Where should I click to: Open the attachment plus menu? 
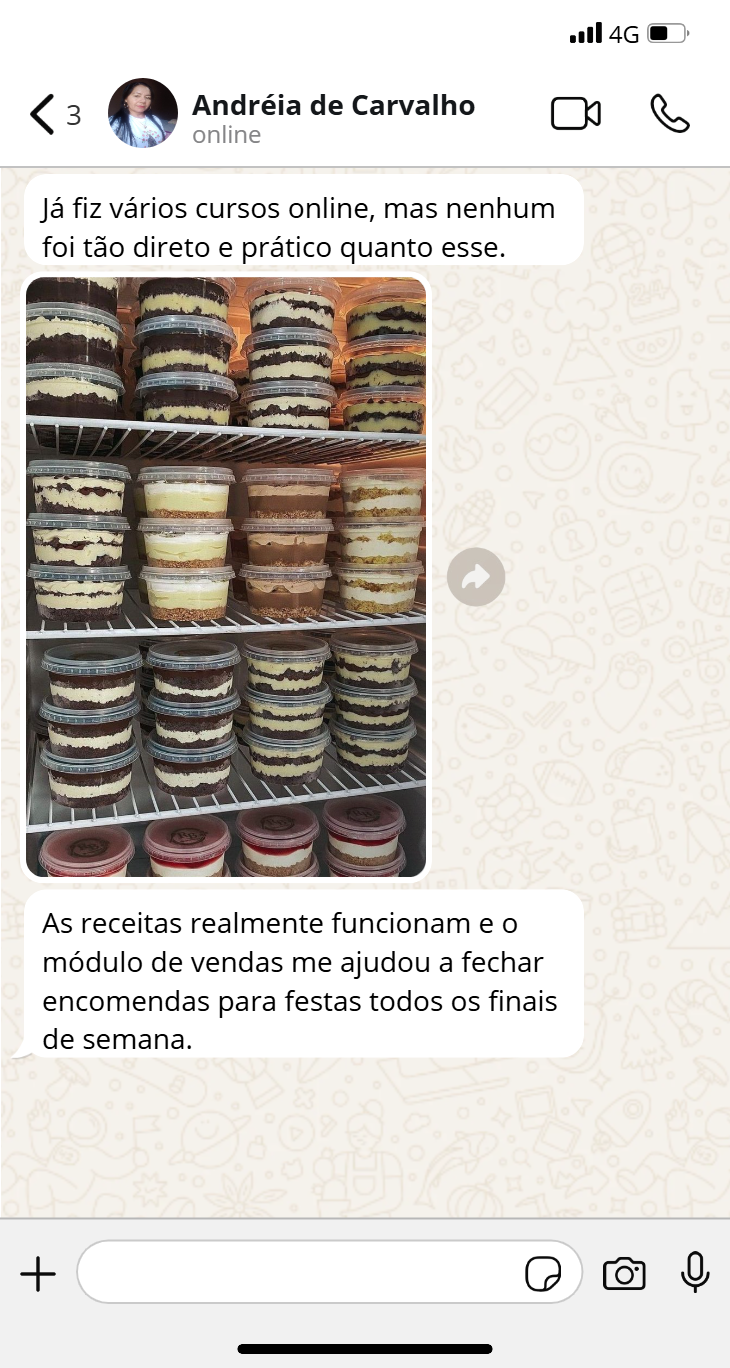(38, 1274)
